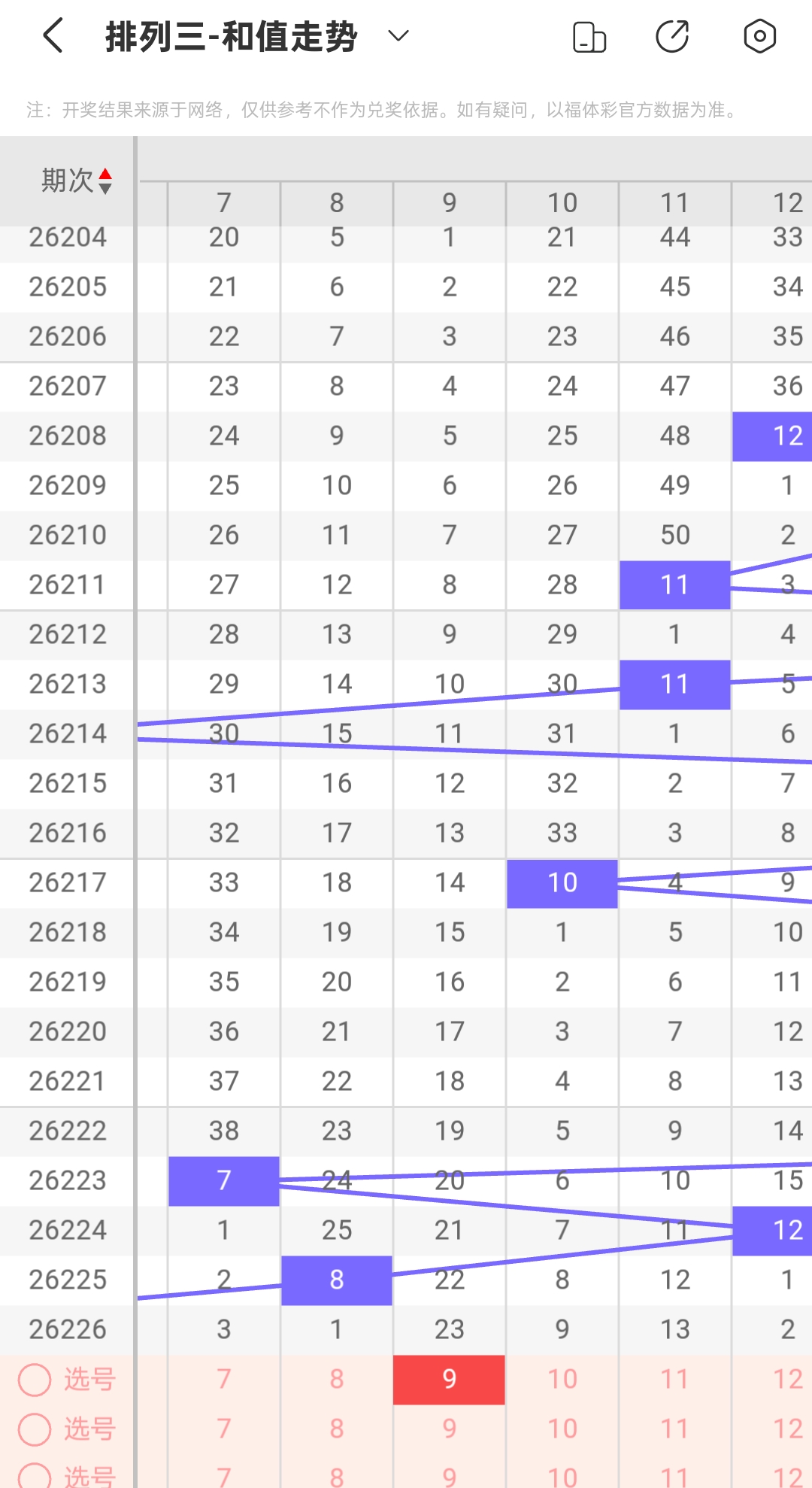The image size is (812, 1488).
Task: Tap the second 选号 radio circle
Action: (35, 1429)
